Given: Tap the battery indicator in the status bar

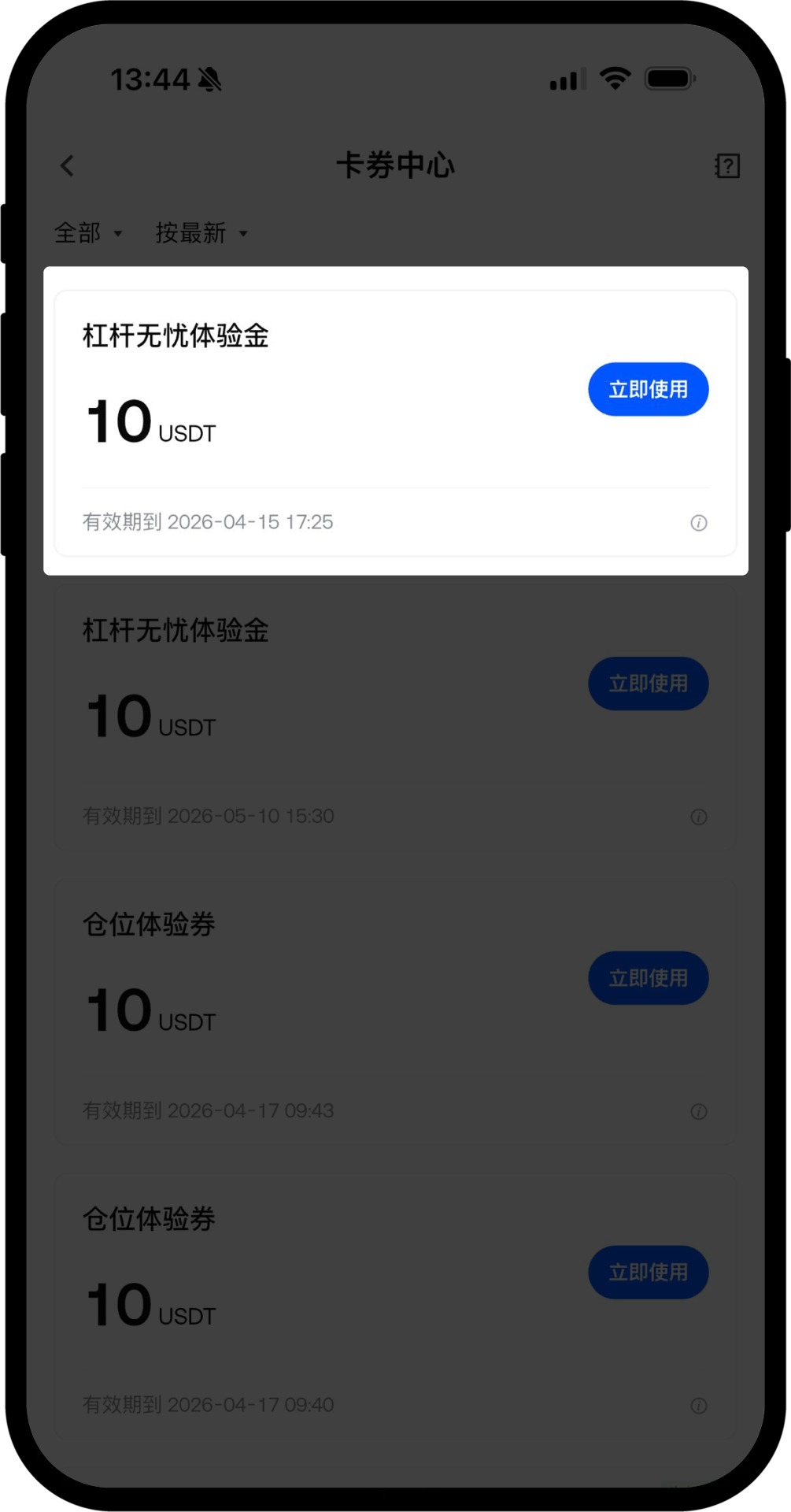Looking at the screenshot, I should 670,78.
